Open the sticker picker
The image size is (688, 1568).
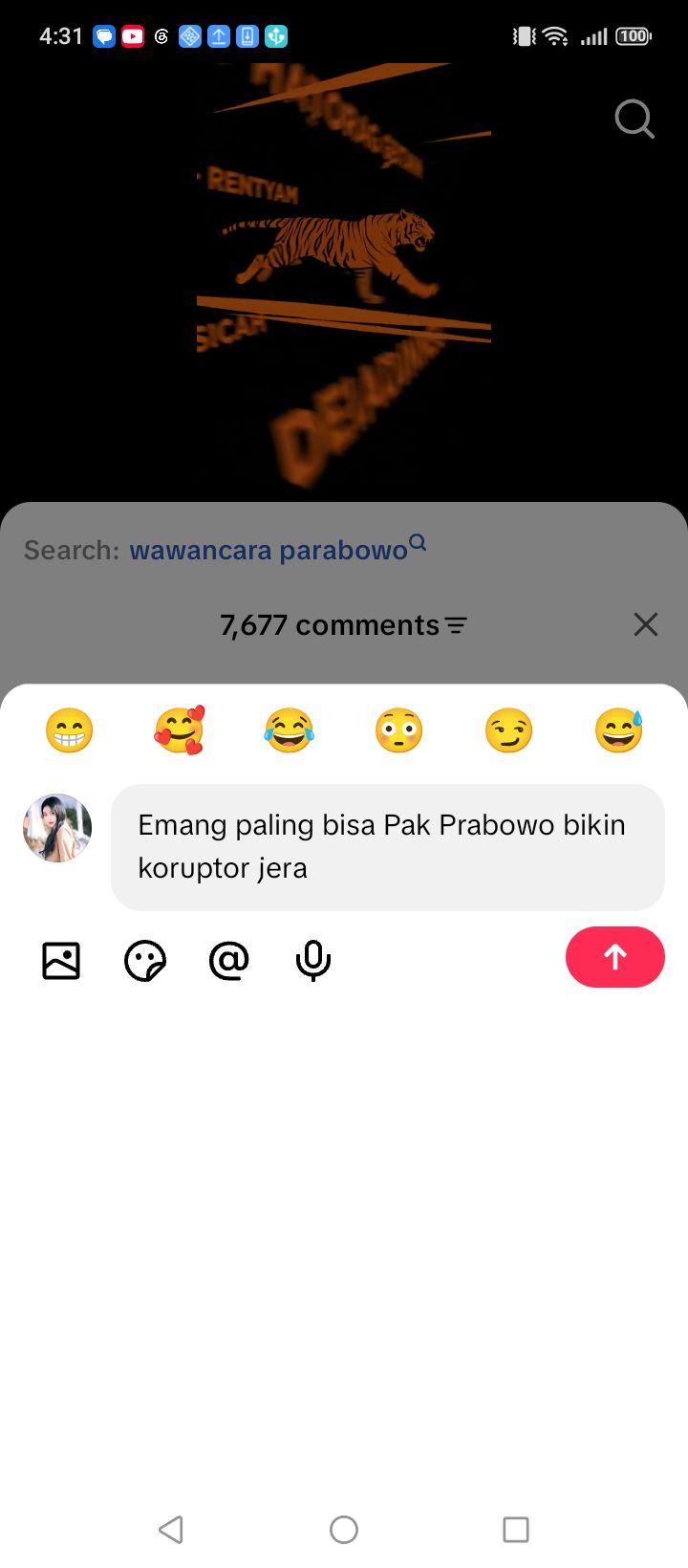(x=145, y=960)
